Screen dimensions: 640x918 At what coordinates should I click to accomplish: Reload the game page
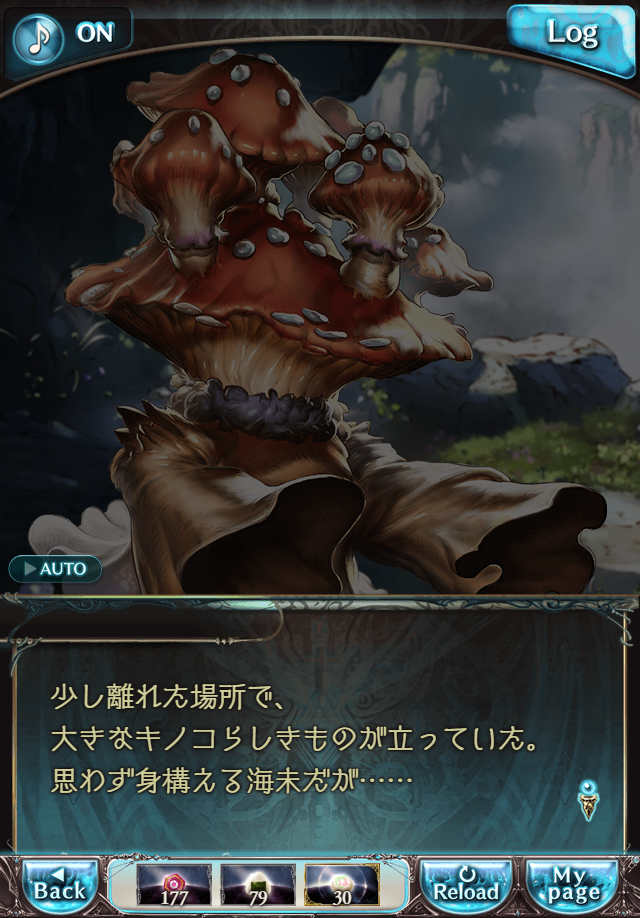click(465, 884)
